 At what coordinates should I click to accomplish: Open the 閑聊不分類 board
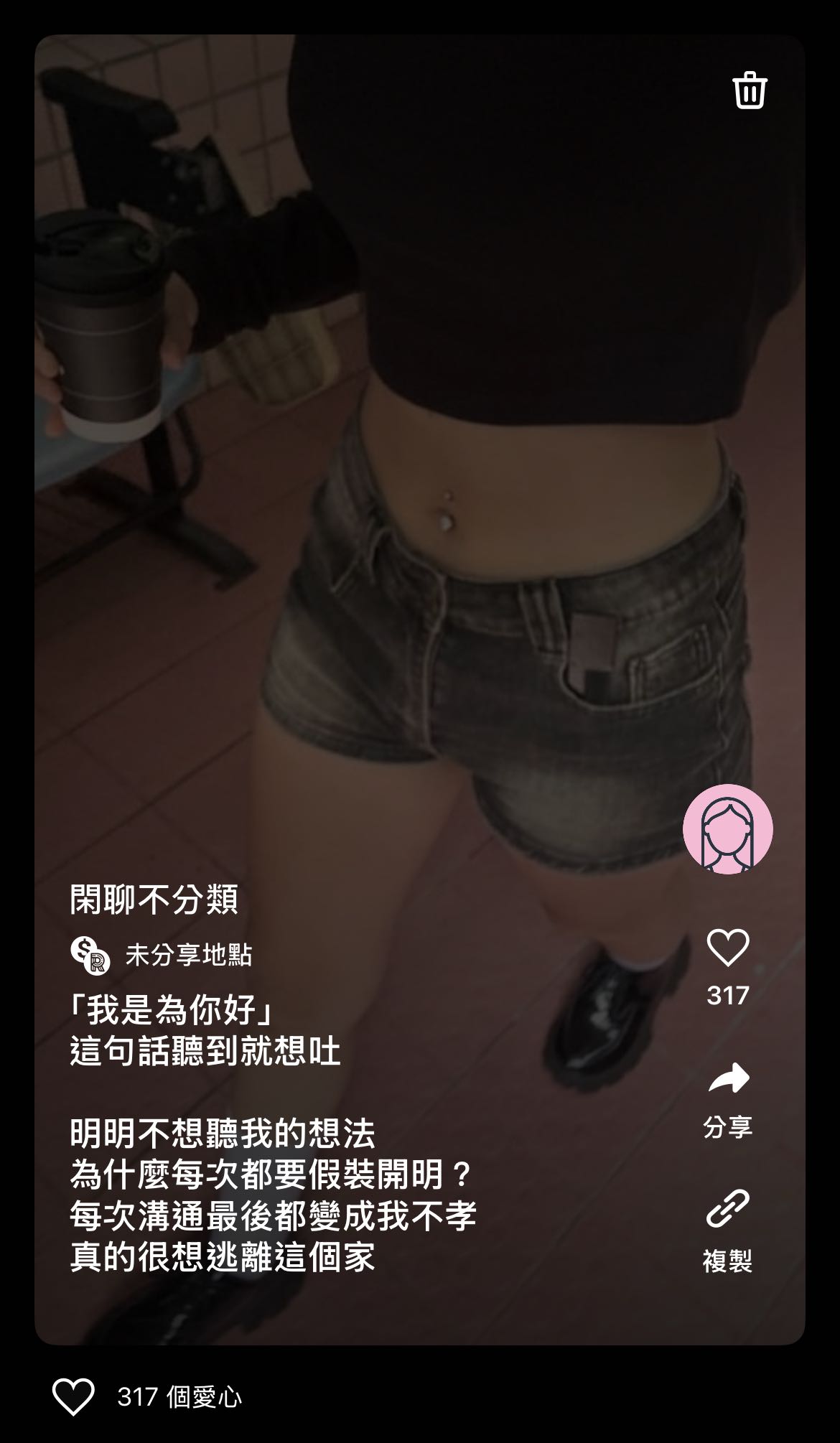tap(154, 897)
